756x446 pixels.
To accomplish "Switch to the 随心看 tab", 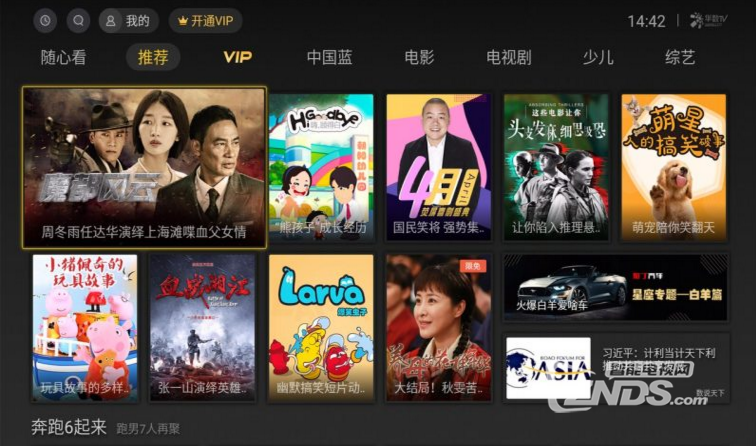I will [x=63, y=57].
